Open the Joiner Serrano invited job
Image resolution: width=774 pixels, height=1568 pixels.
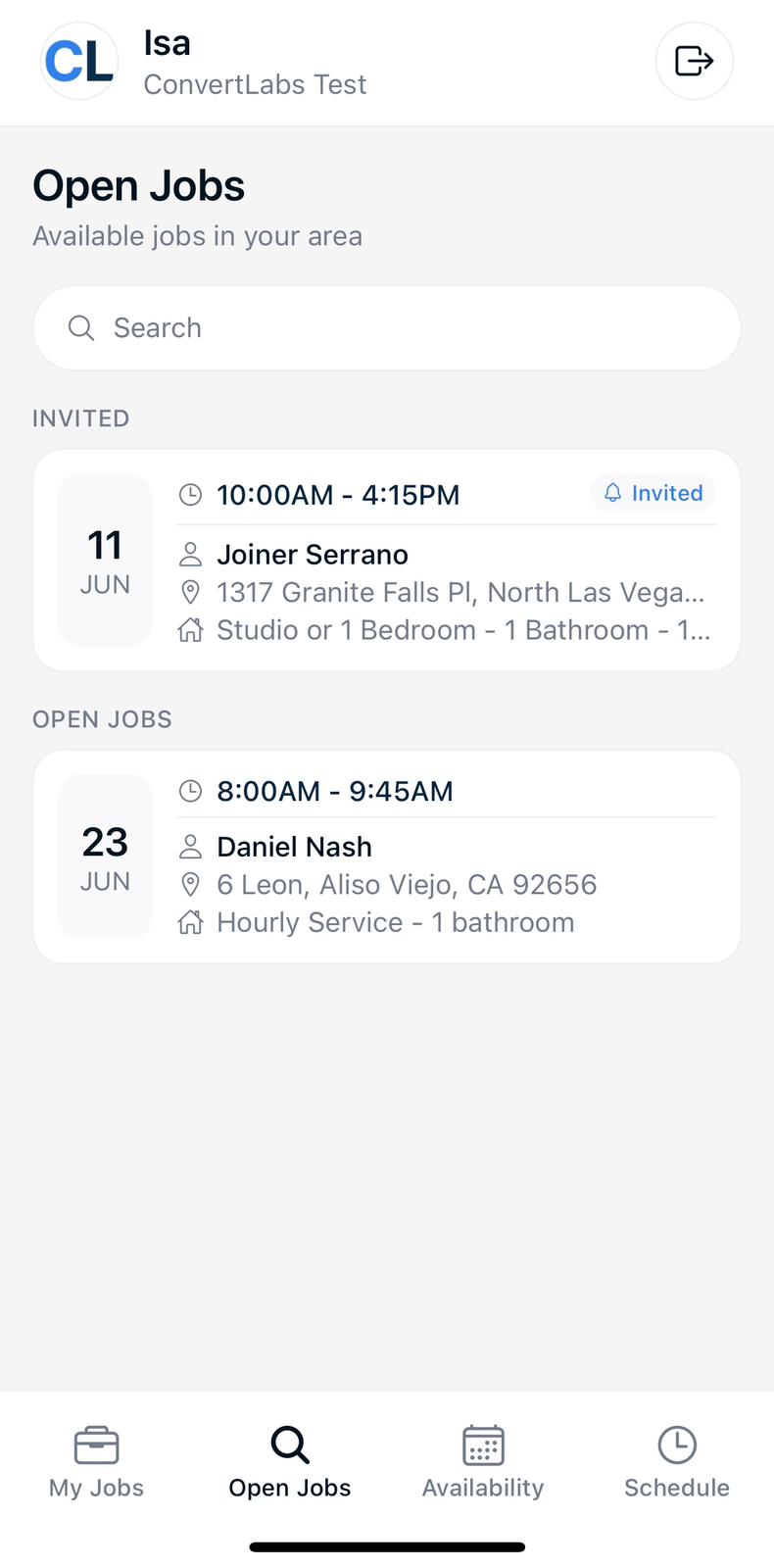pos(387,561)
